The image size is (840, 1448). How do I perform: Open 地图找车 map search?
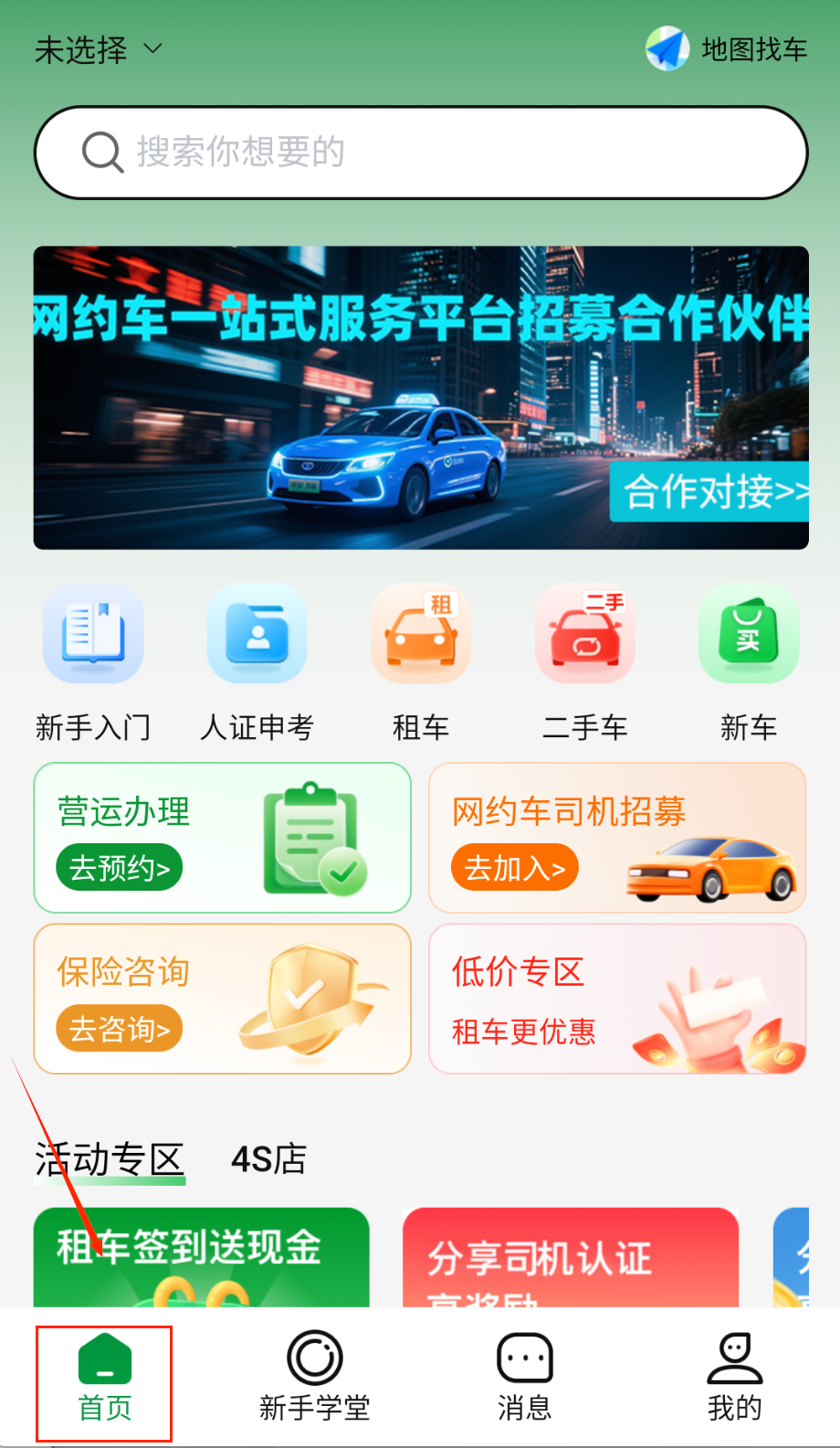(x=727, y=49)
